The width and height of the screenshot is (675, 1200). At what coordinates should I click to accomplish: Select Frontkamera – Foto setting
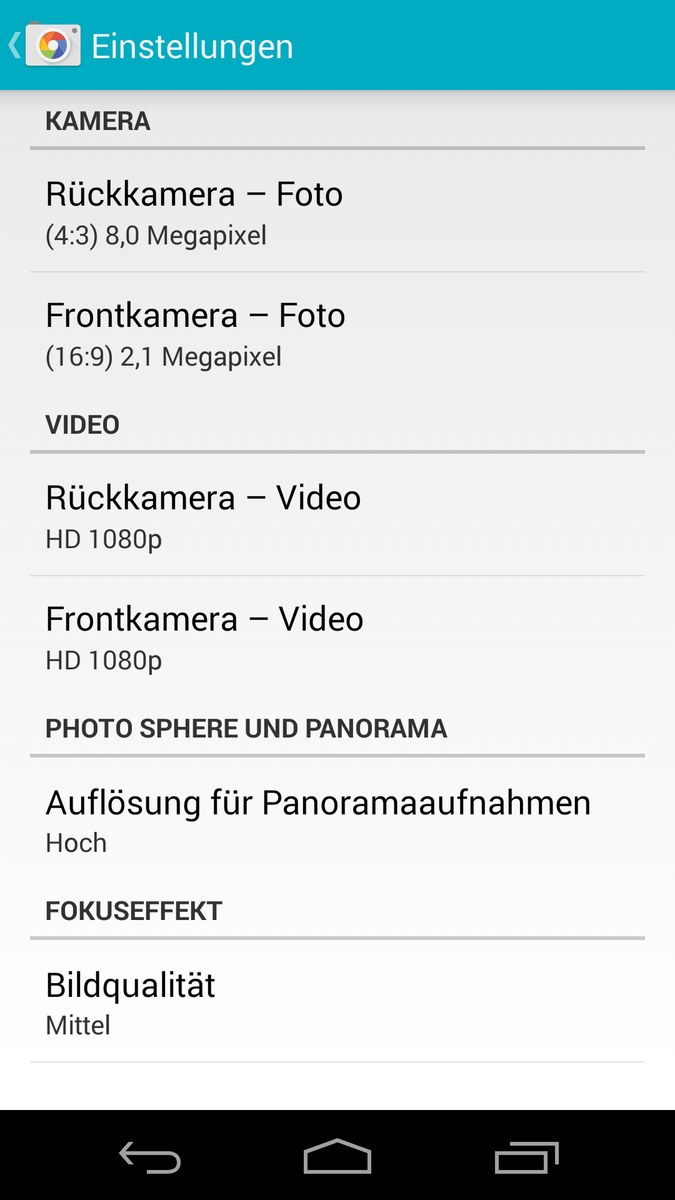click(x=337, y=333)
